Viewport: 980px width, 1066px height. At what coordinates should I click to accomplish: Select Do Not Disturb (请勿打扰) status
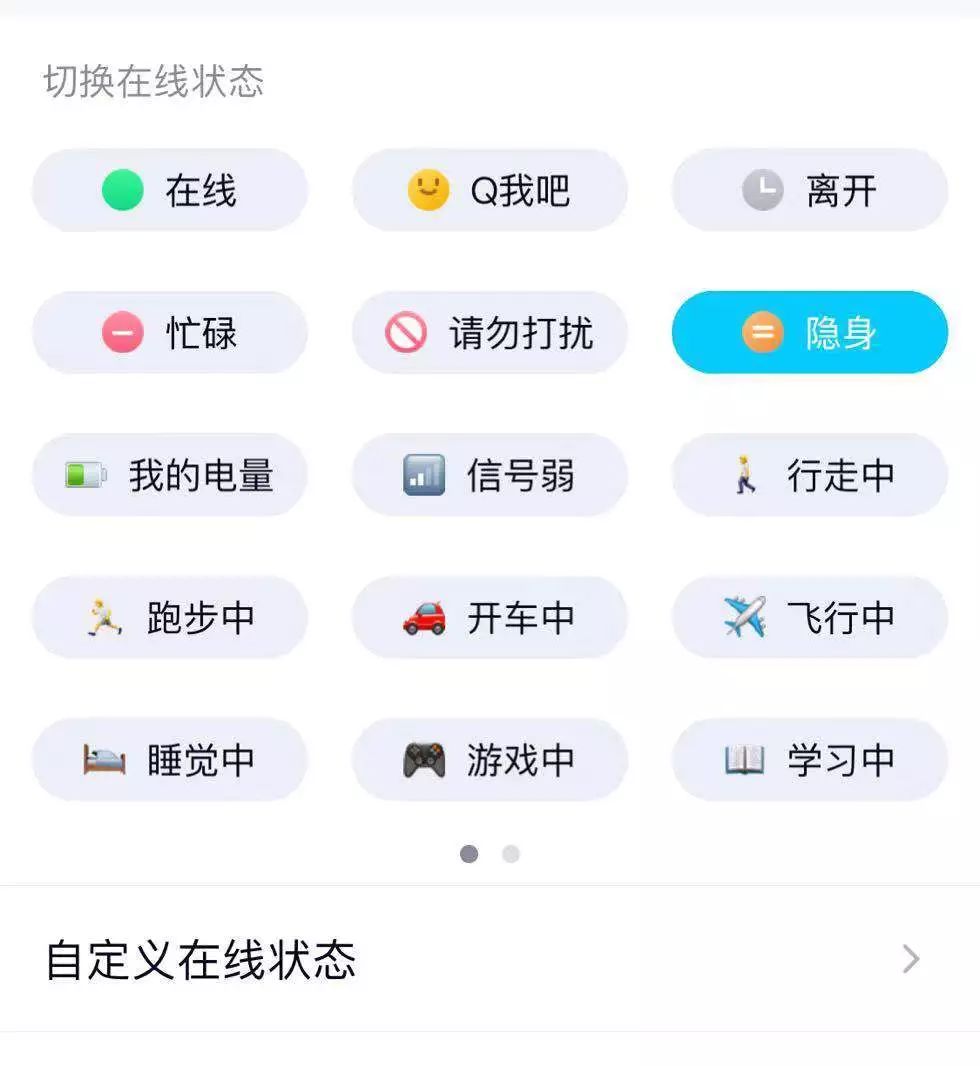pos(489,333)
